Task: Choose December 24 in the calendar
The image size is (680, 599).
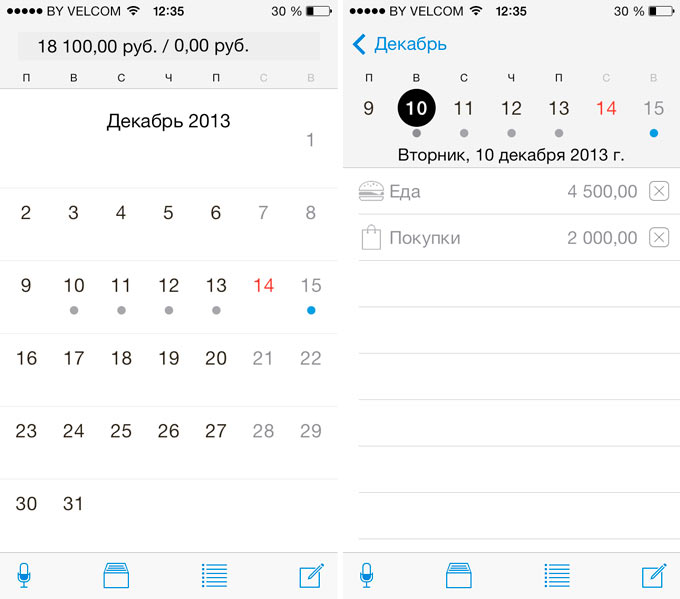Action: pyautogui.click(x=73, y=431)
